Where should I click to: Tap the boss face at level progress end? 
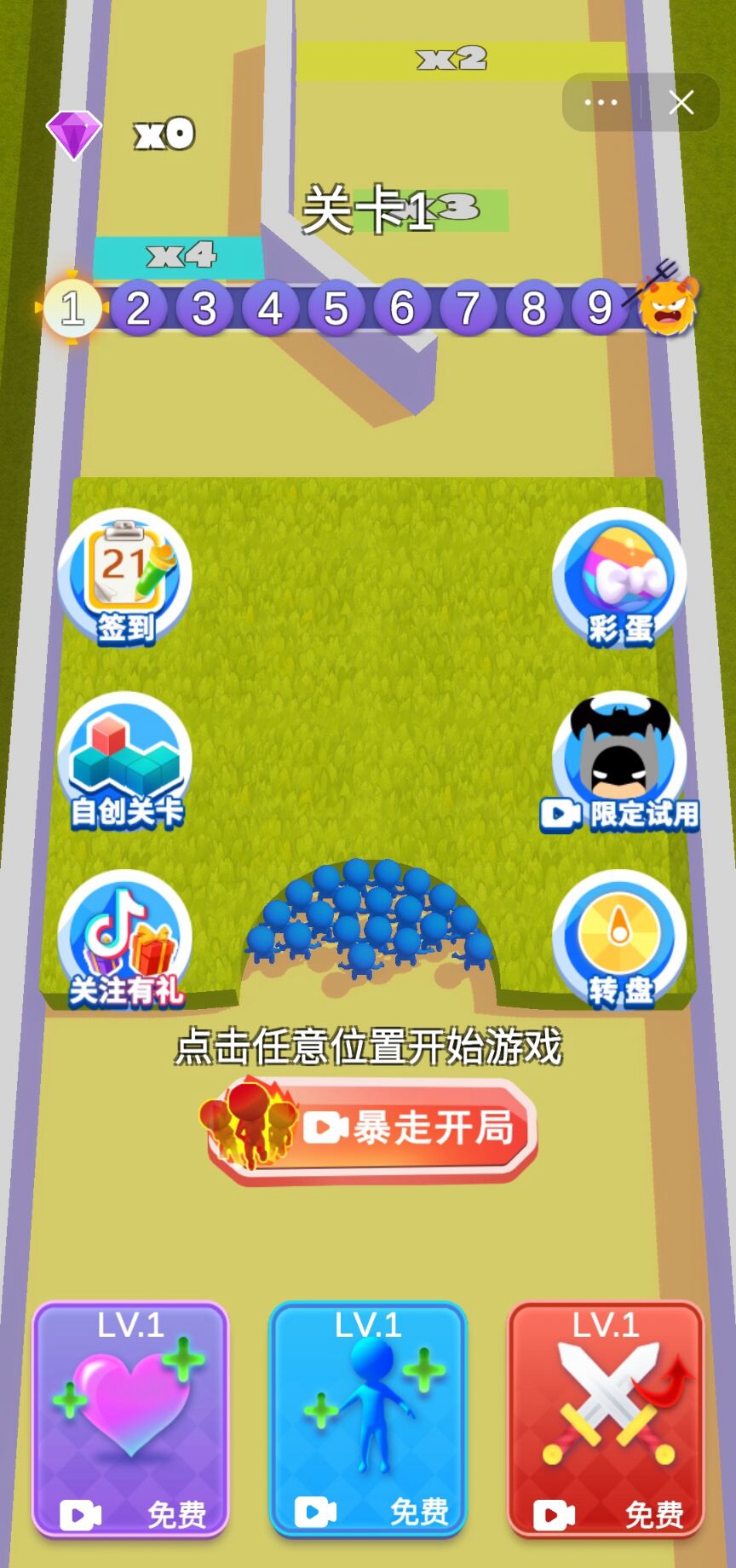point(670,308)
